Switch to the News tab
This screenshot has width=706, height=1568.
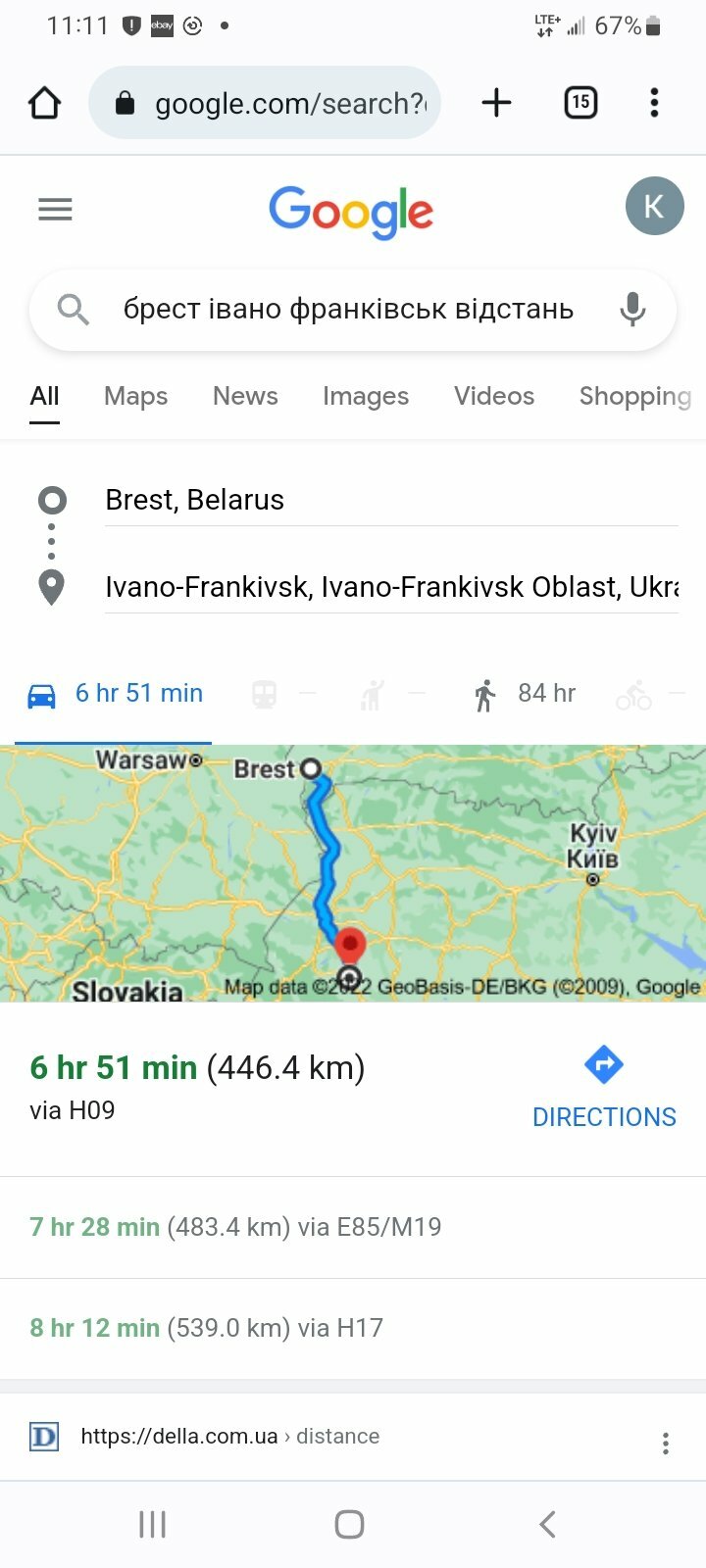click(x=245, y=396)
